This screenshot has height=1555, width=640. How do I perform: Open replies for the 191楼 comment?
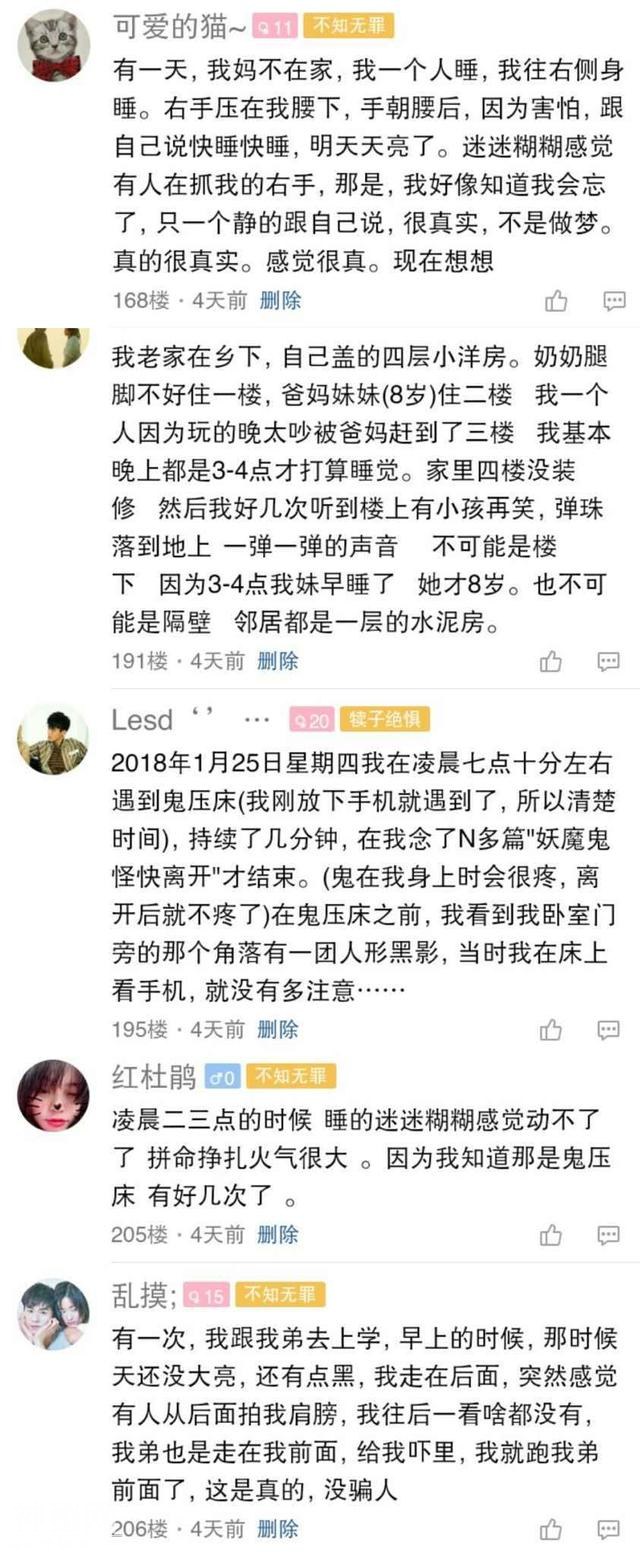tap(609, 661)
